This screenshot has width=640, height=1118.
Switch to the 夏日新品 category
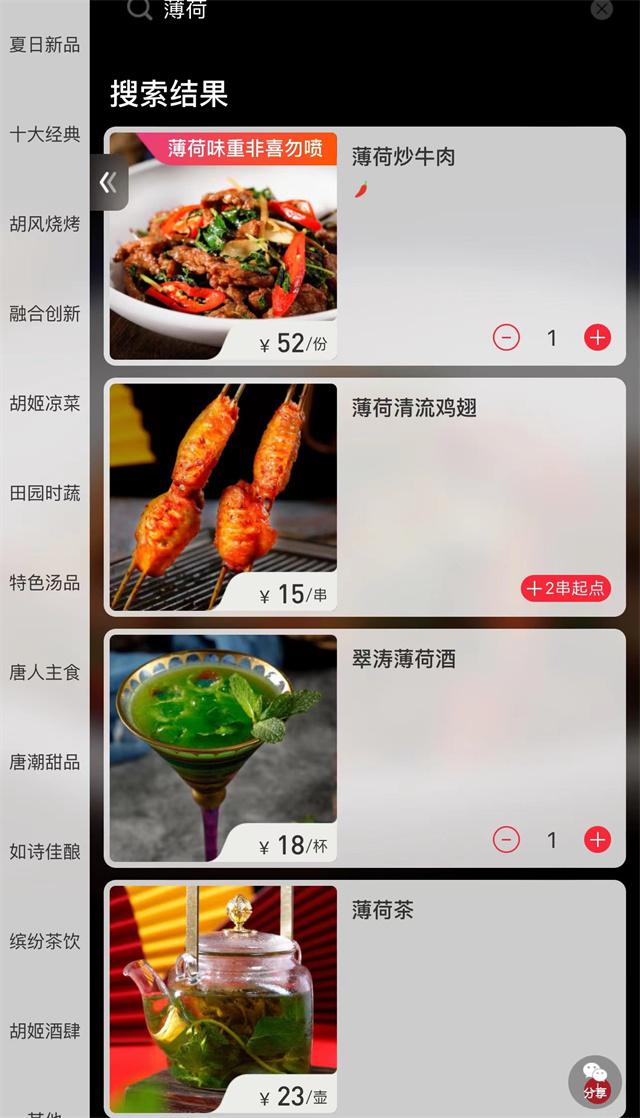point(45,45)
